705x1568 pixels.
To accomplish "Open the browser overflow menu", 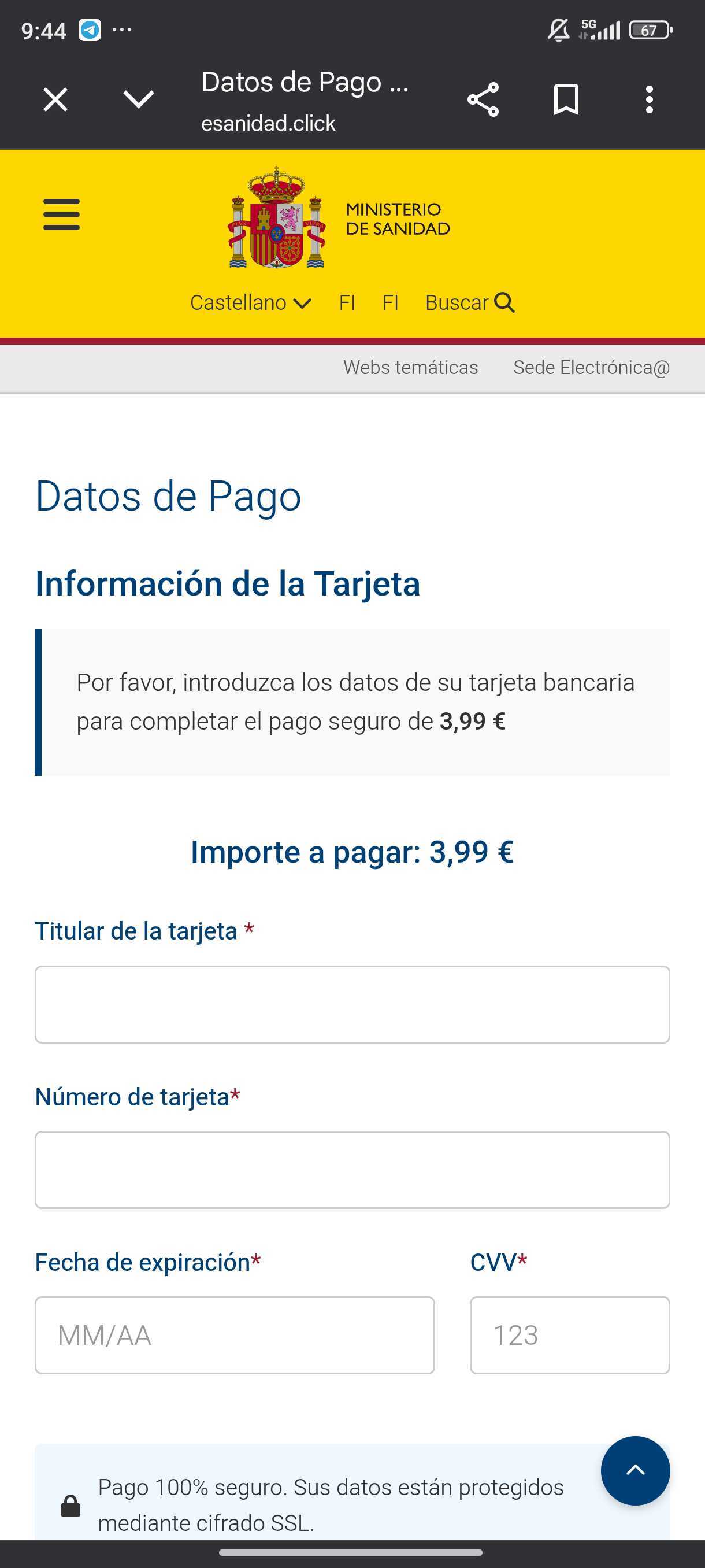I will (x=649, y=99).
